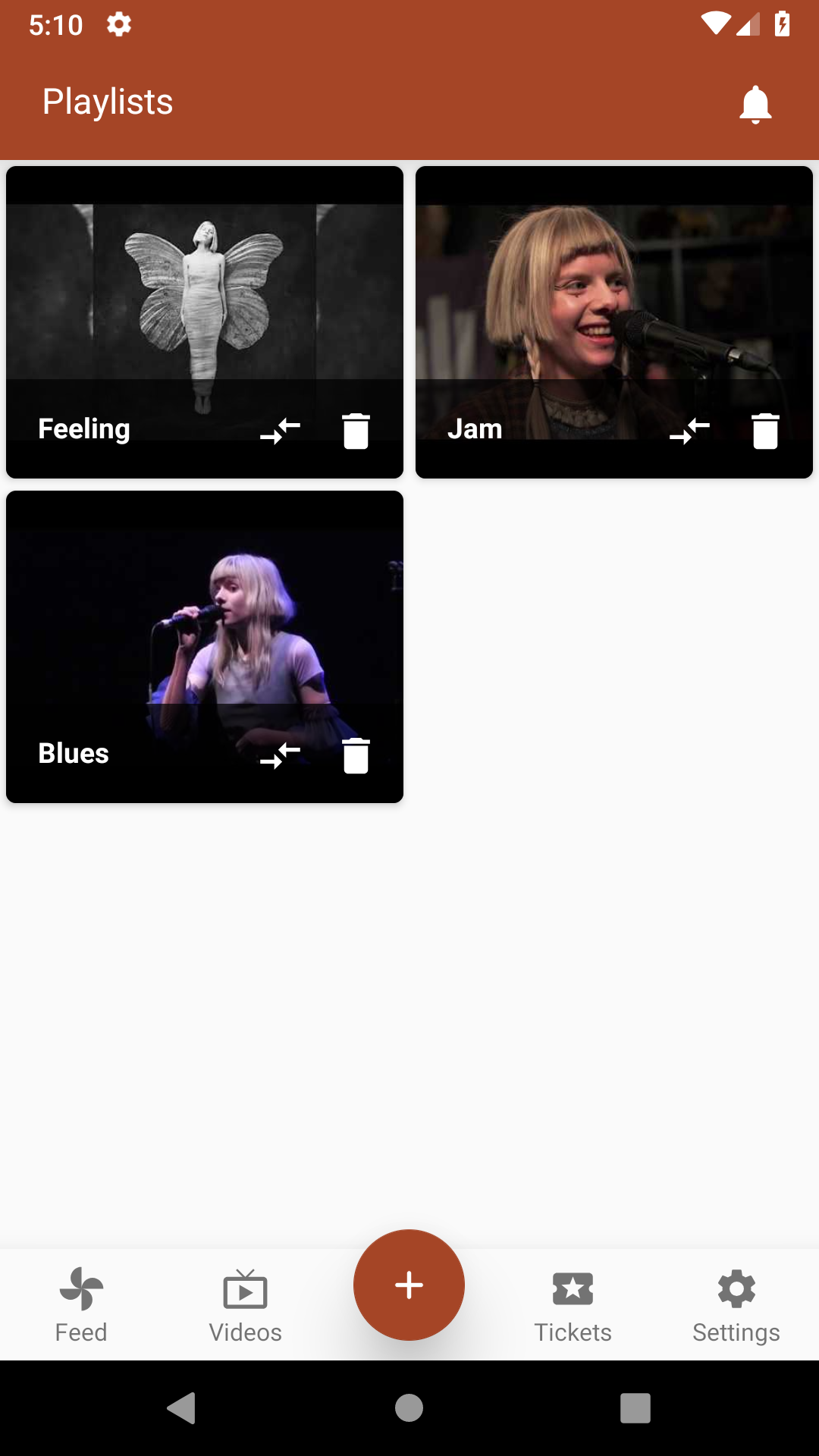
Task: Tap the merge arrows icon on Blues
Action: pyautogui.click(x=280, y=755)
